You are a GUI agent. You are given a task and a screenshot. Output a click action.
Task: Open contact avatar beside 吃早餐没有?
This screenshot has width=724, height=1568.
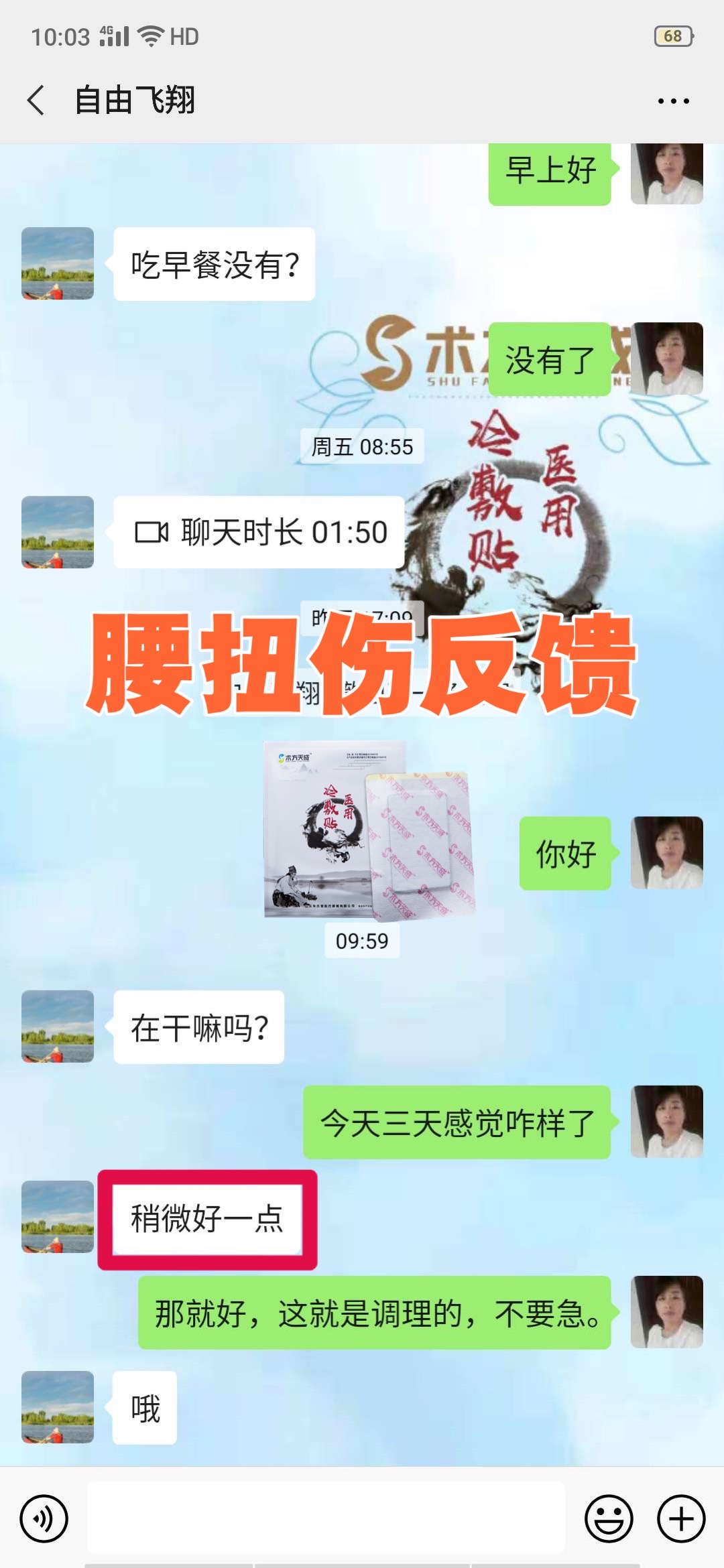click(x=58, y=263)
